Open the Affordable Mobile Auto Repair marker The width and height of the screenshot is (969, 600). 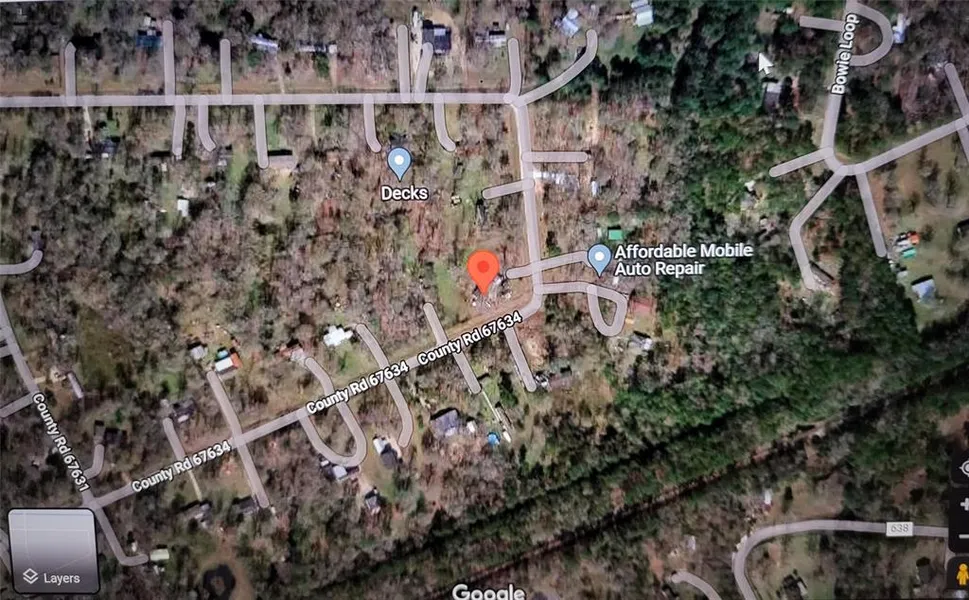tap(599, 260)
